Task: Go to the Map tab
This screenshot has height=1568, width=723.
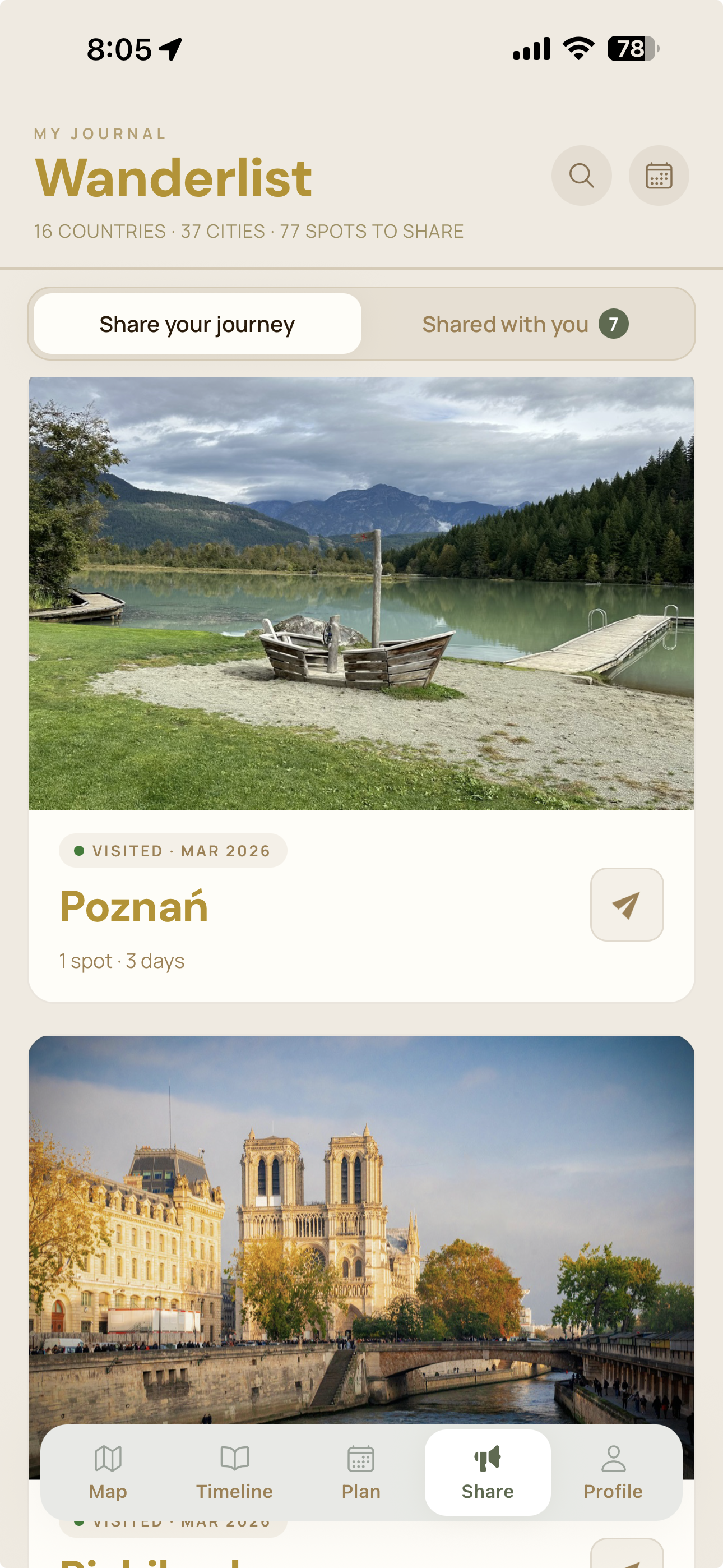Action: (108, 1472)
